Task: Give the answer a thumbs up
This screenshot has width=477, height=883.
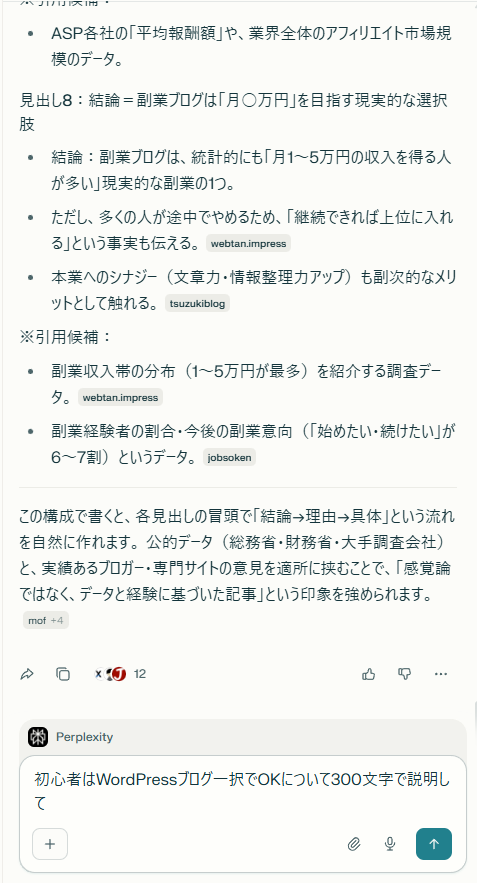Action: [x=369, y=674]
